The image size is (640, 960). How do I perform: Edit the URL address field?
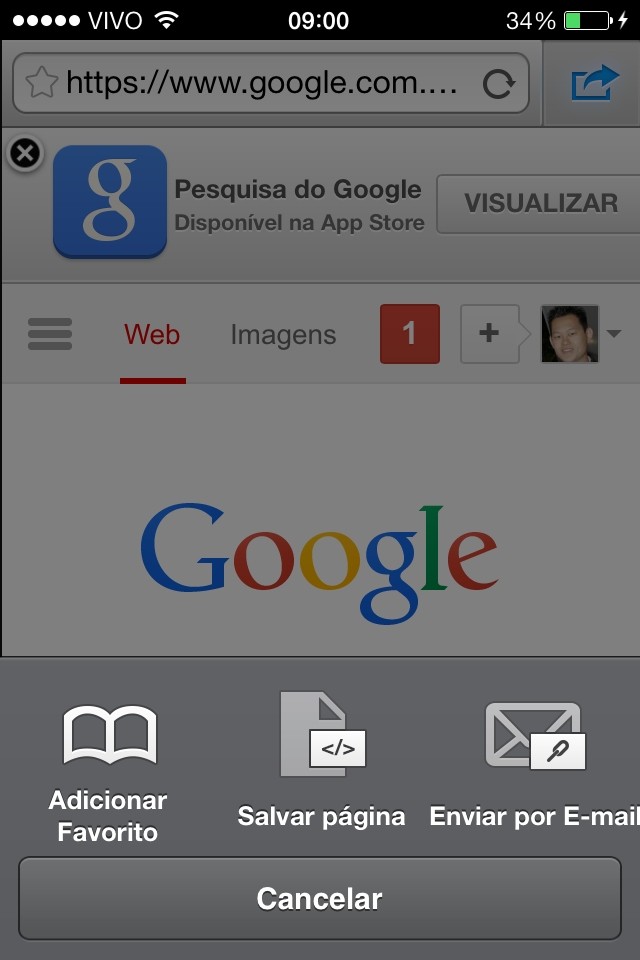(265, 83)
